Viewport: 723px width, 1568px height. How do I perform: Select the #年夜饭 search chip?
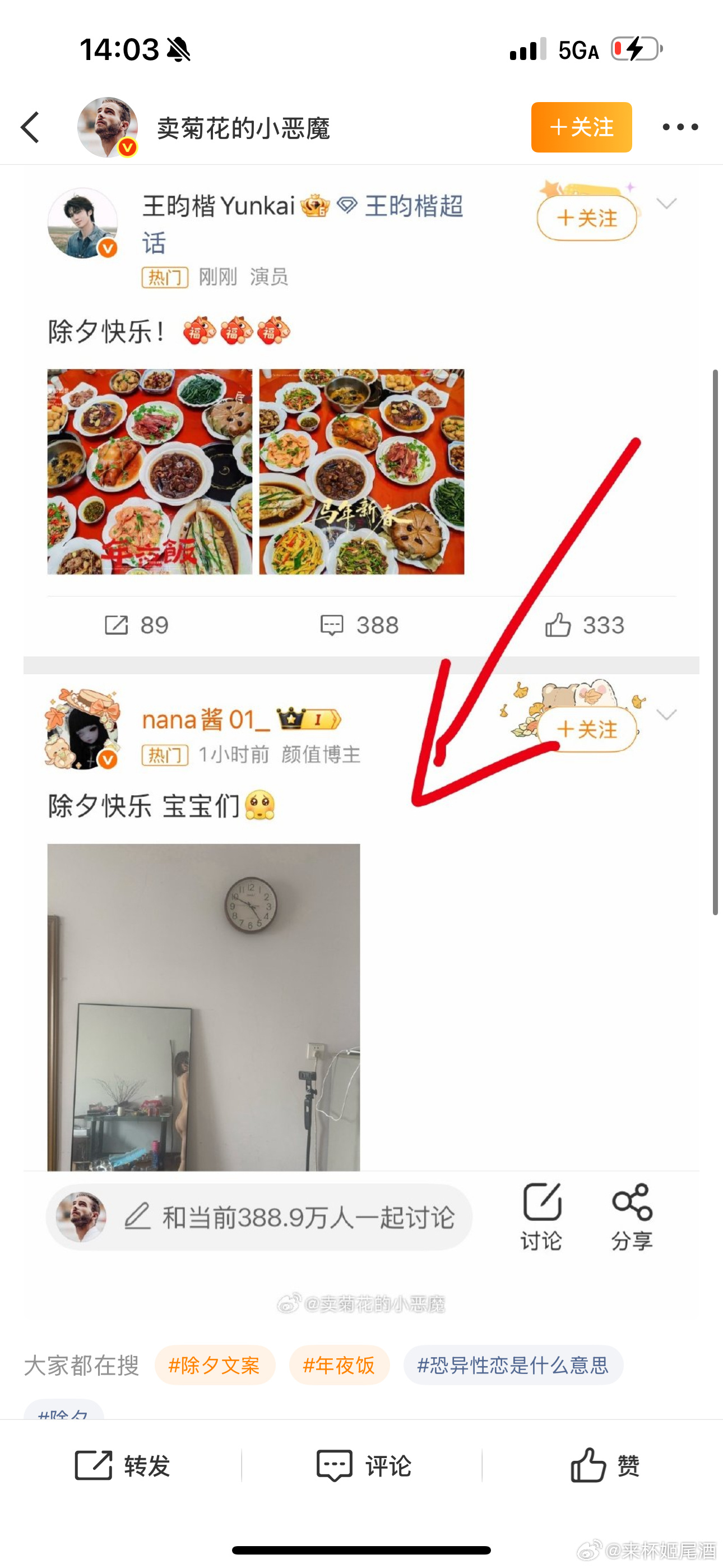(x=339, y=1364)
